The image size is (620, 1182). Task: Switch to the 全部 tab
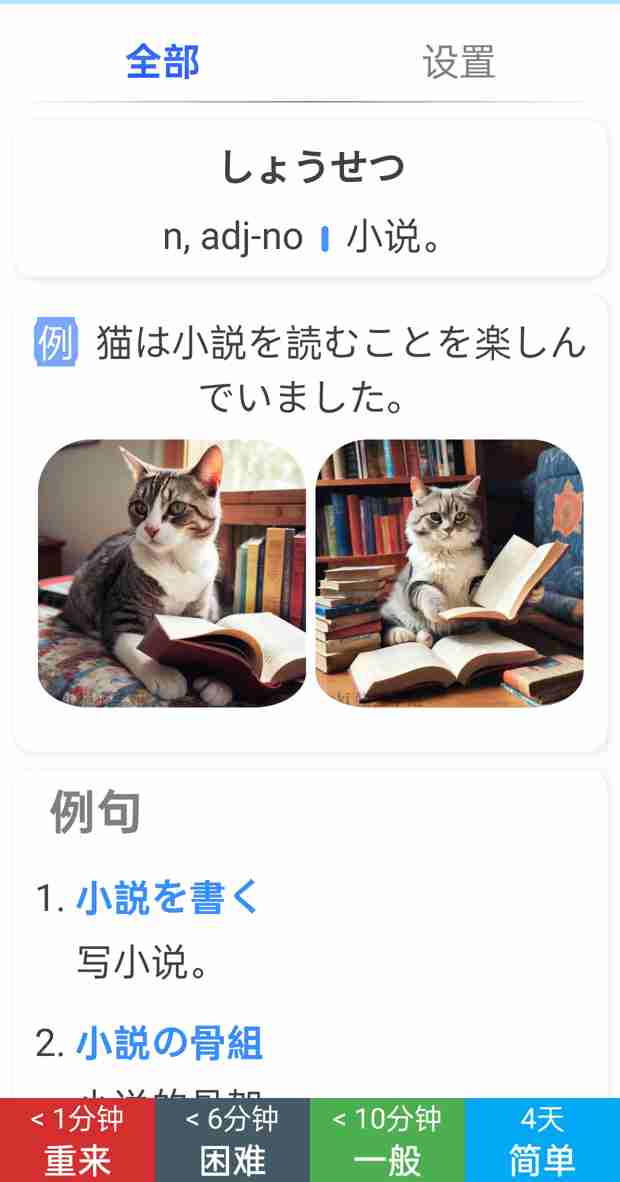click(x=162, y=62)
